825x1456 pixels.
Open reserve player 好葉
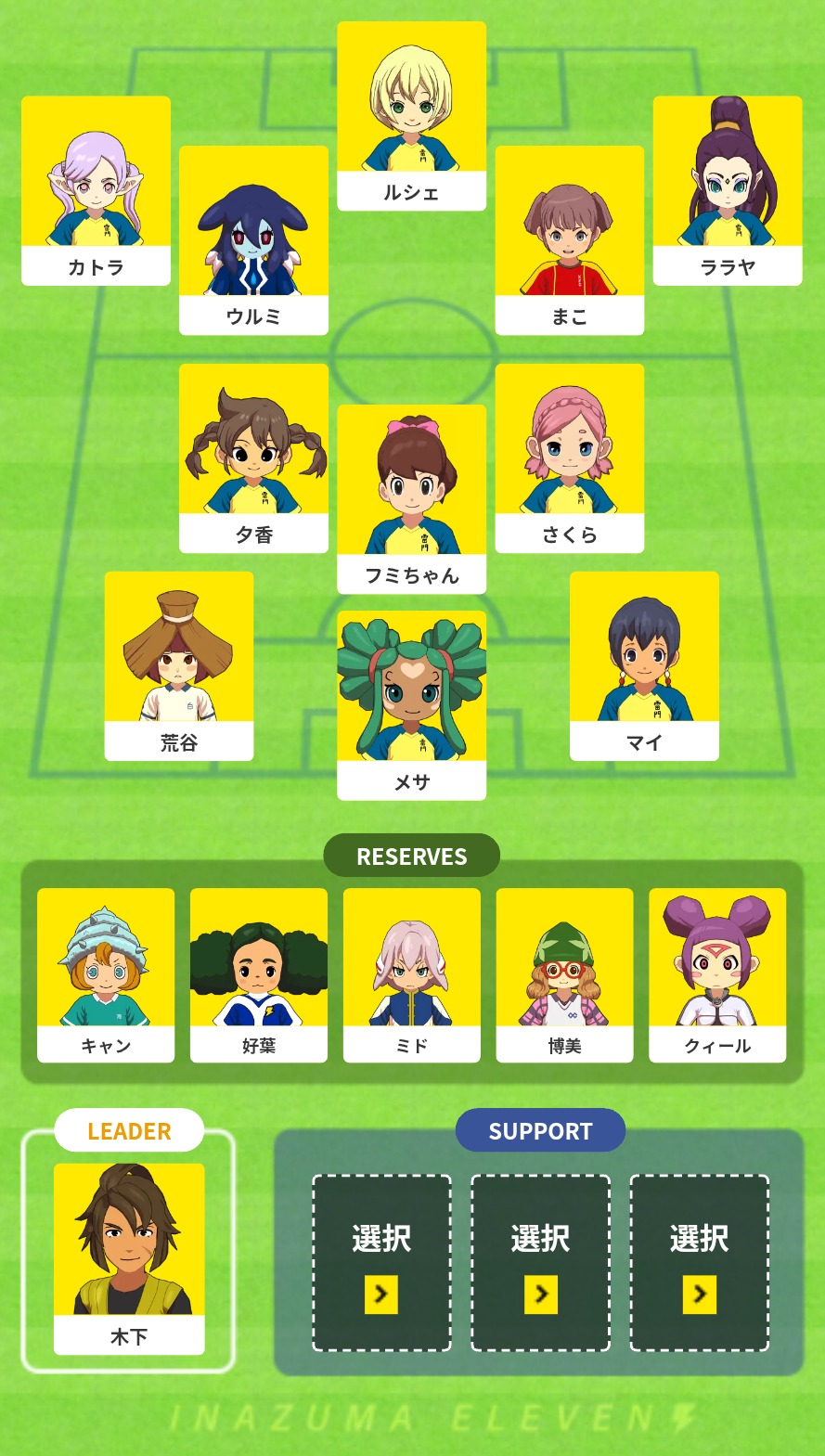[x=259, y=974]
